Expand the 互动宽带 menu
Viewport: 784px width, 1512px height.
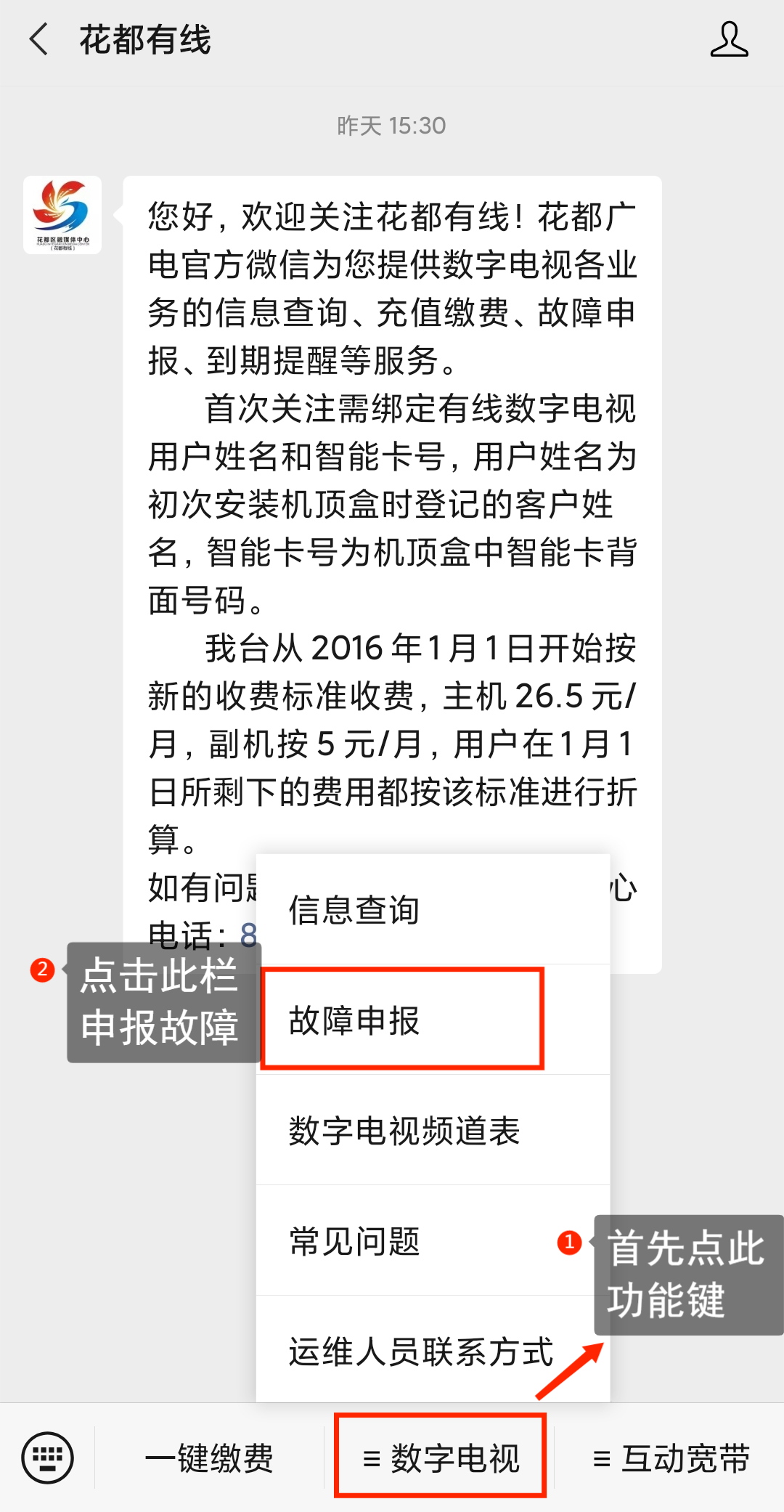point(670,1458)
